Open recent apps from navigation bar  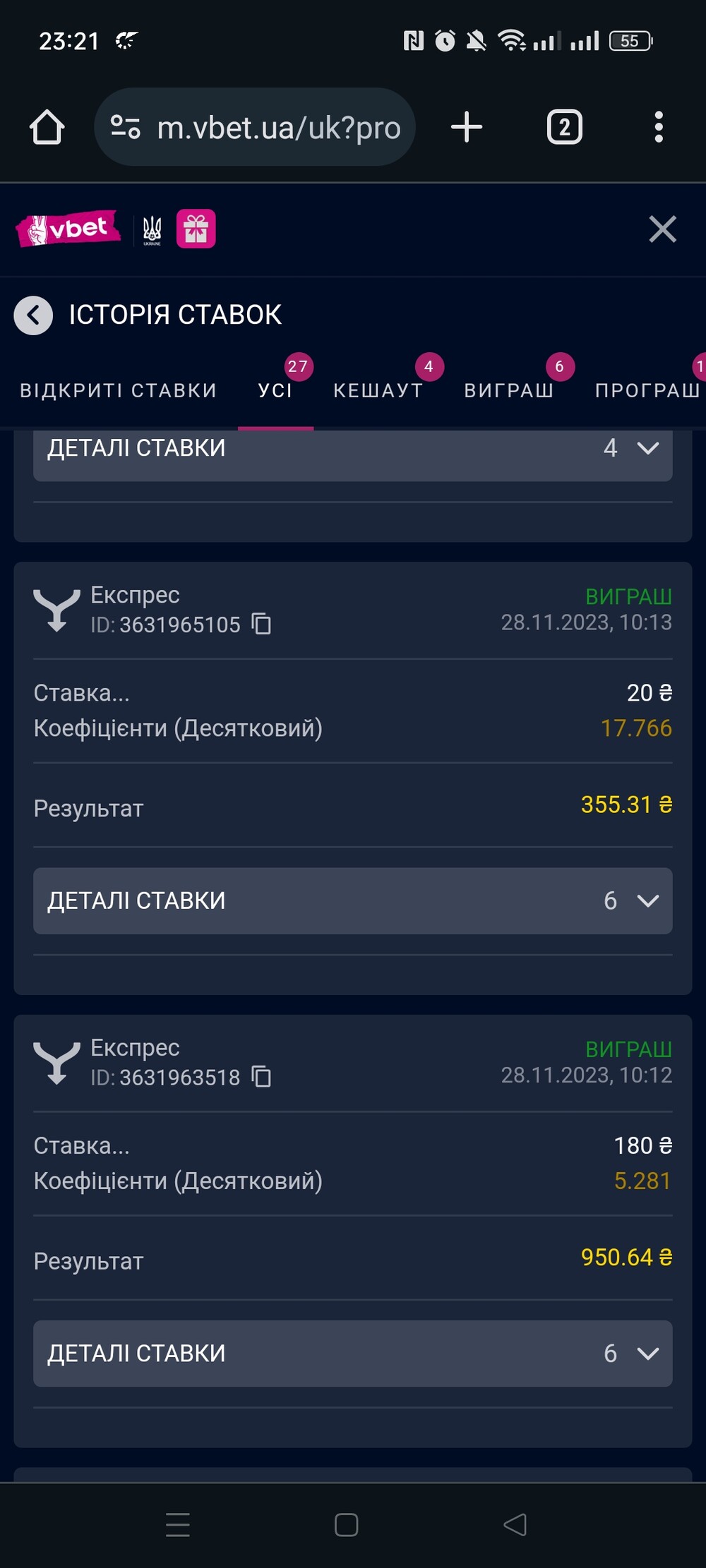pos(178,1524)
